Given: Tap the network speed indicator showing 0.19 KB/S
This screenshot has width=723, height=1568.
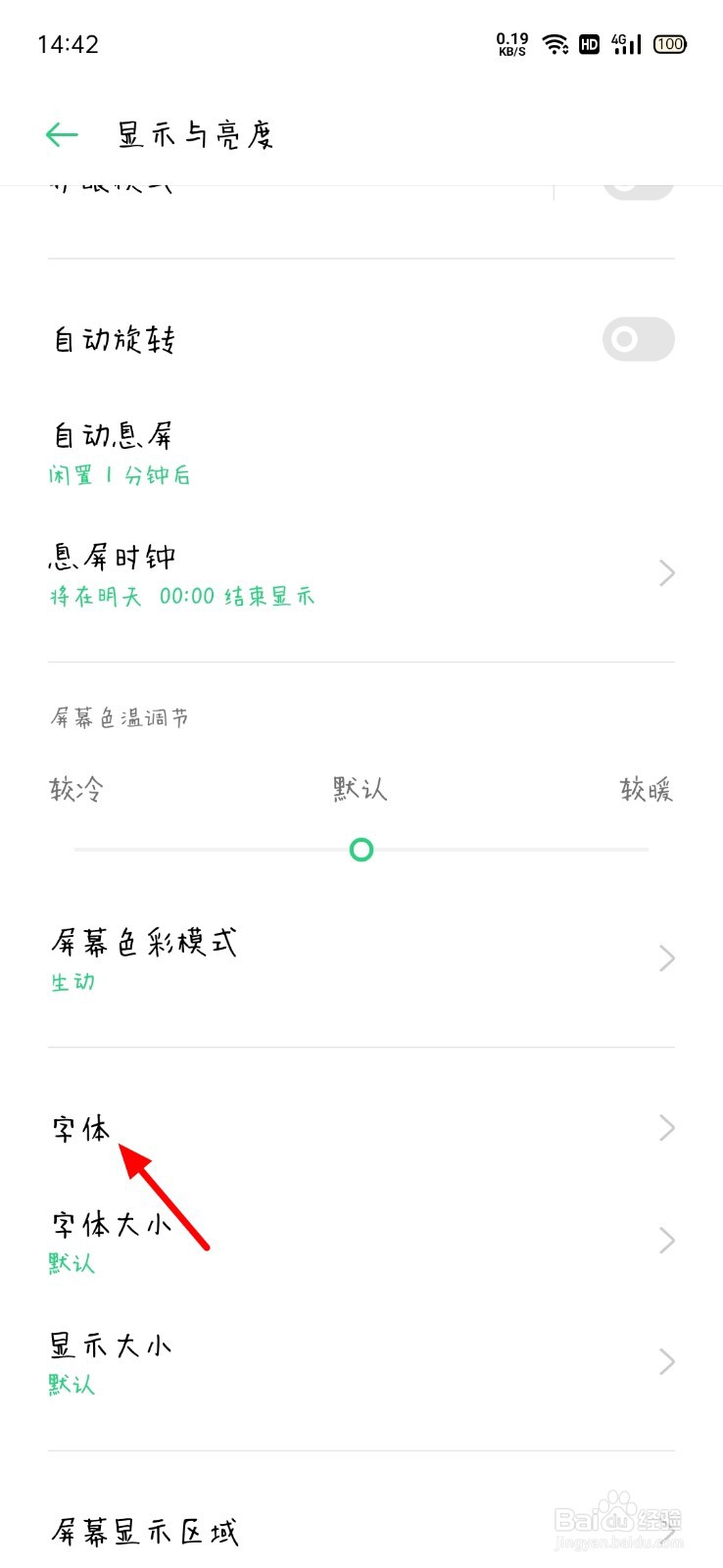Looking at the screenshot, I should click(x=510, y=43).
